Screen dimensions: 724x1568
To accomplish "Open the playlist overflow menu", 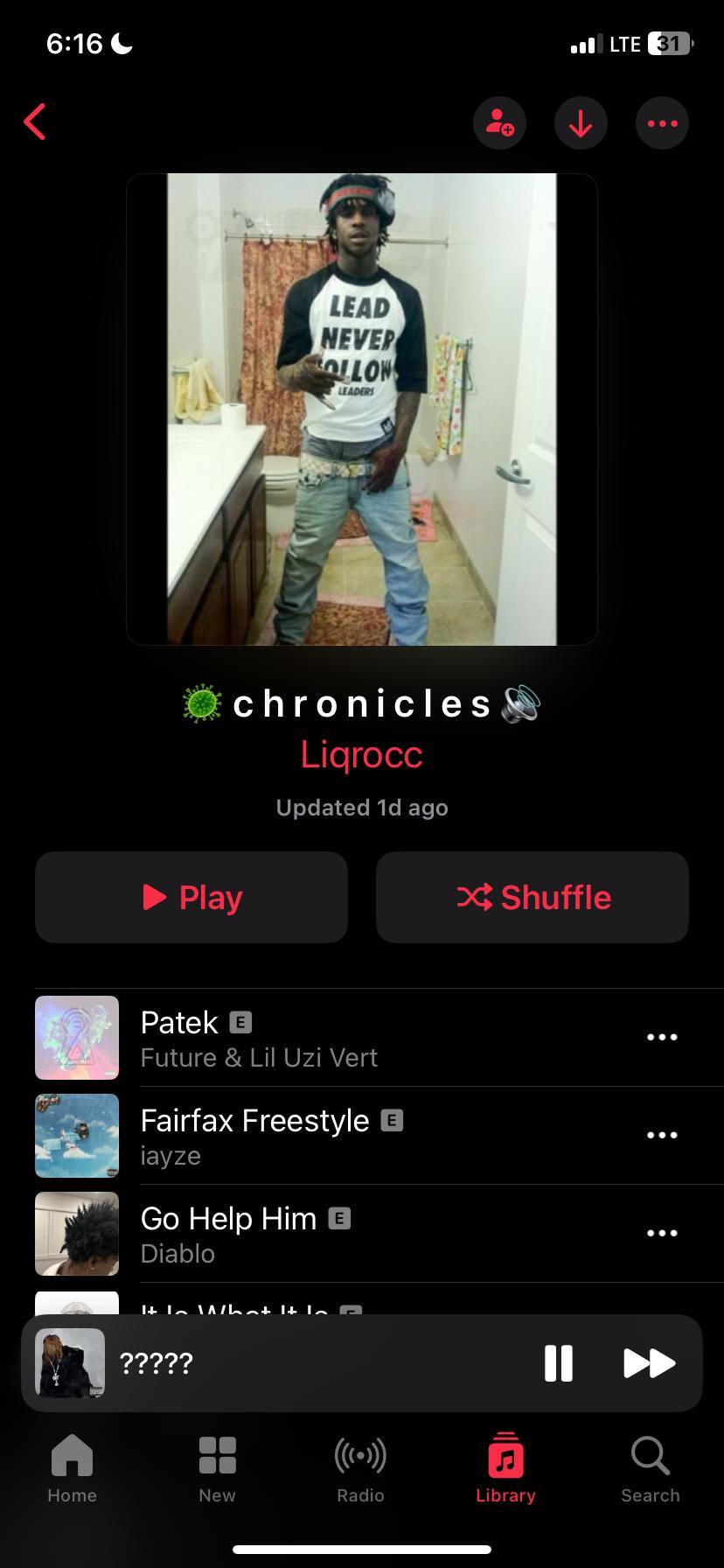I will [662, 123].
